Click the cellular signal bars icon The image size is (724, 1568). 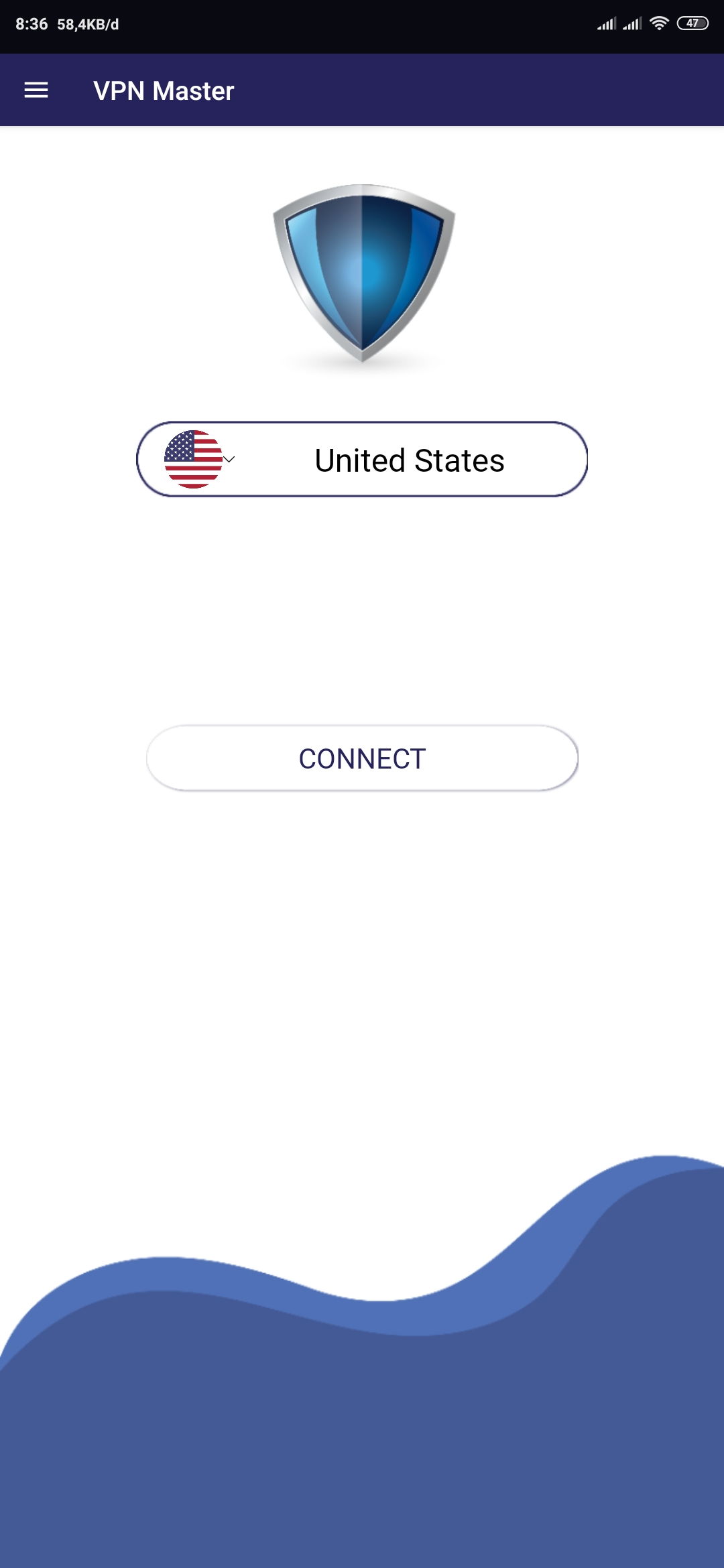pos(607,22)
